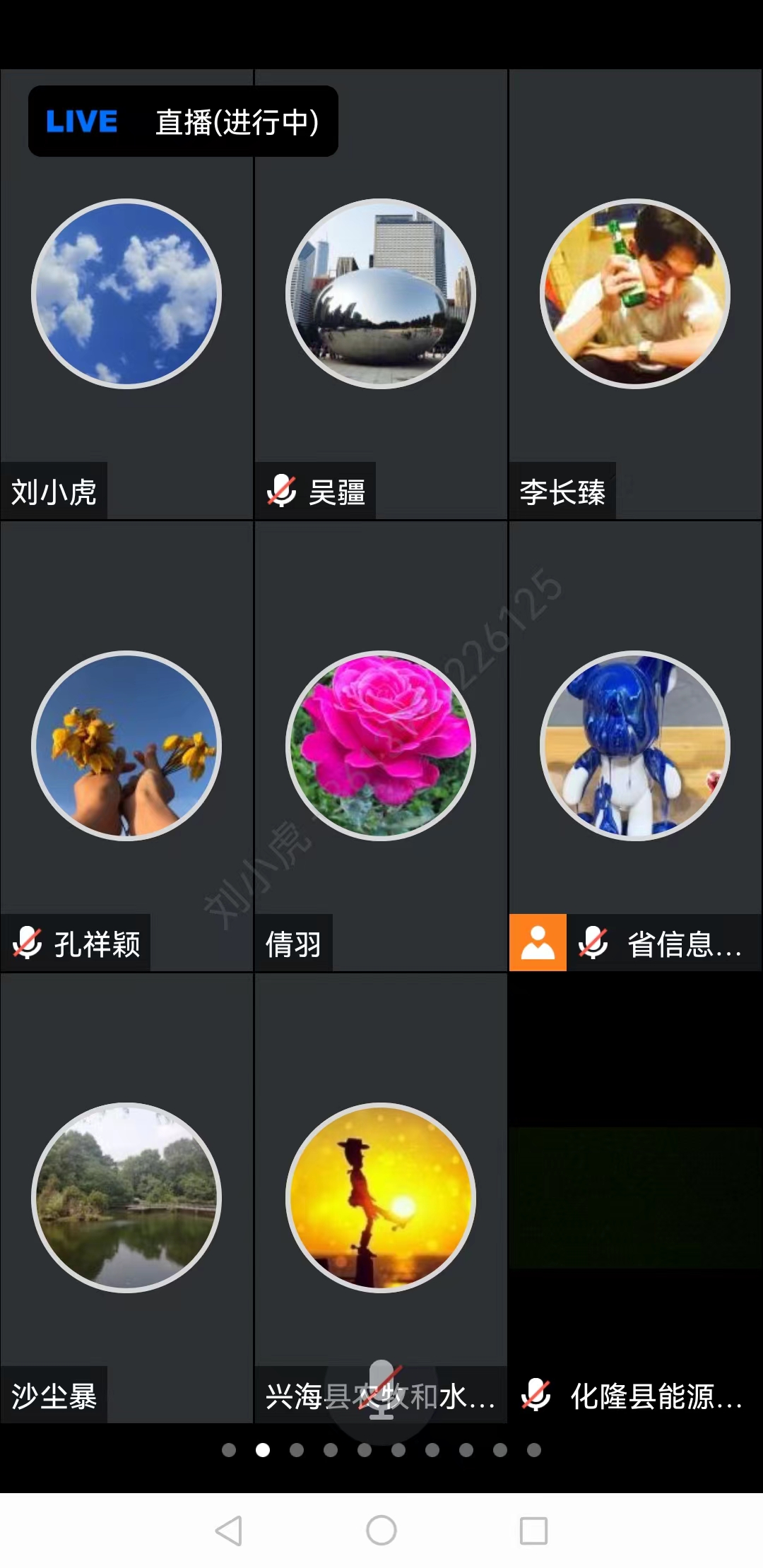Tap 李长臻's participant tile
Screen dimensions: 763x1568
coord(635,294)
